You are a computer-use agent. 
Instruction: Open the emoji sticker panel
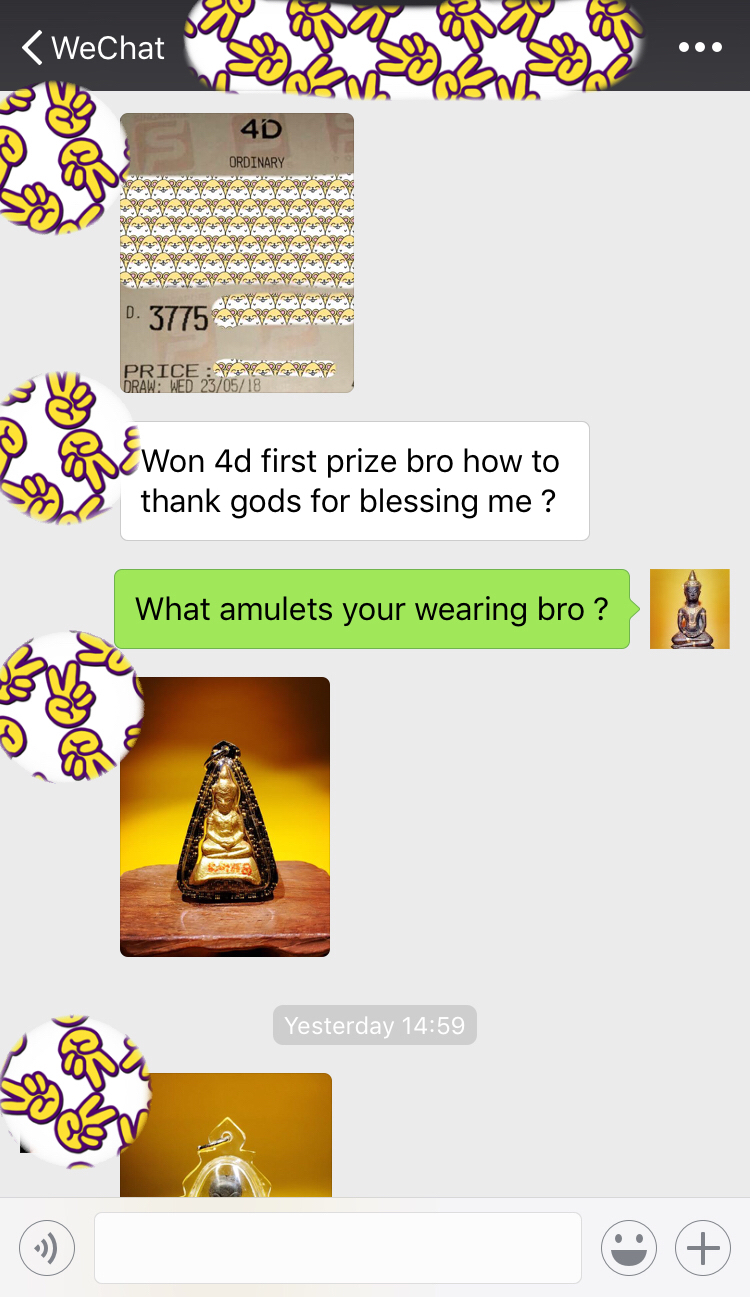pyautogui.click(x=629, y=1248)
